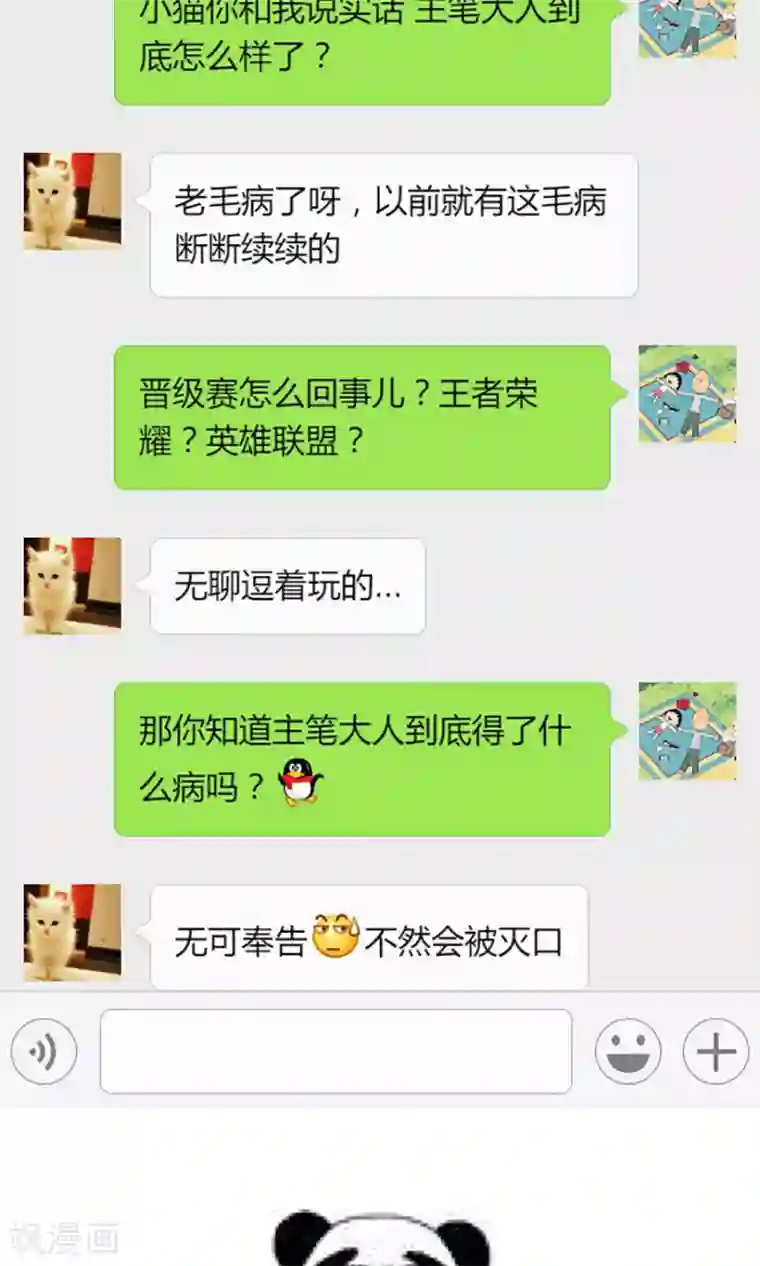This screenshot has height=1266, width=760.
Task: Click the plus icon for more options
Action: pos(713,1051)
